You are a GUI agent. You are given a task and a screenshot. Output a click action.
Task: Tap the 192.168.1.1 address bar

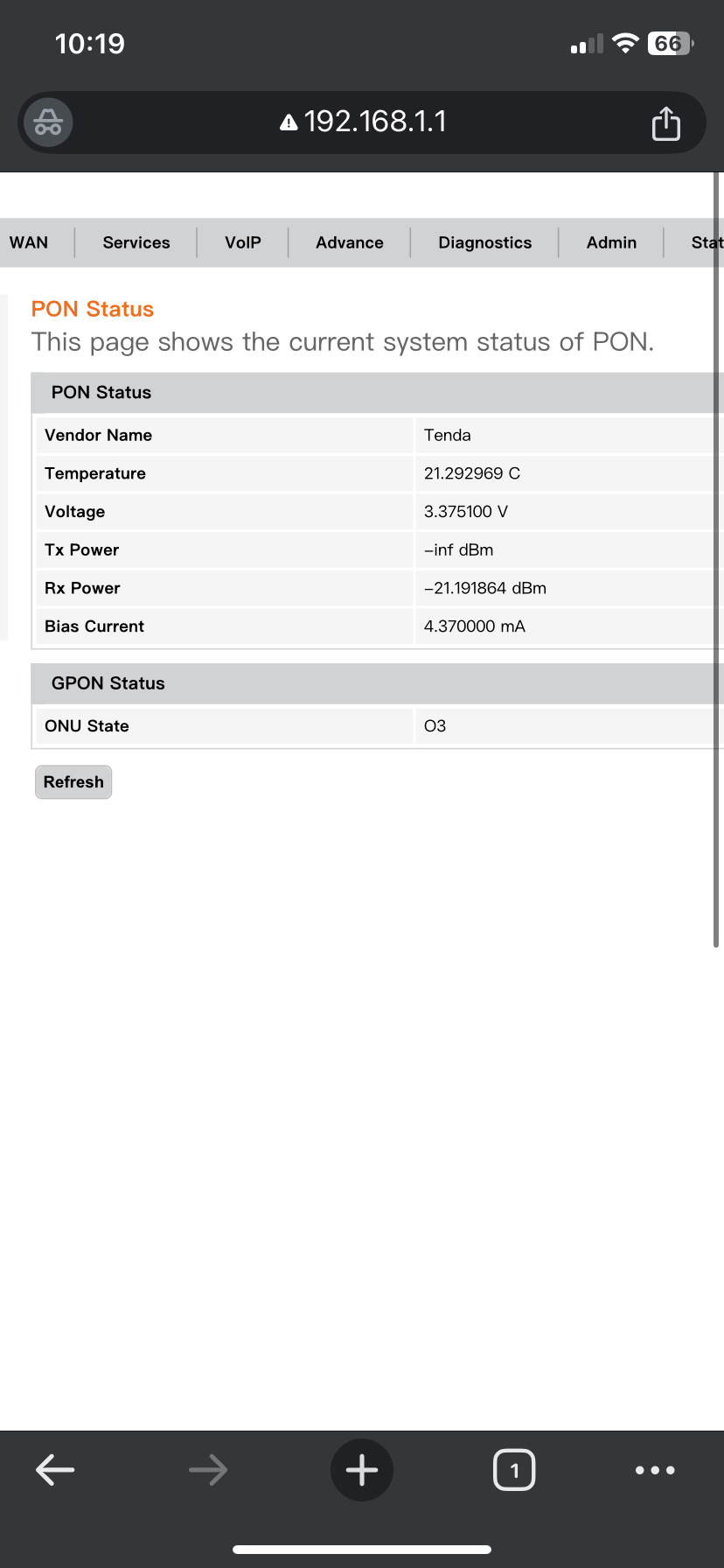pos(362,122)
